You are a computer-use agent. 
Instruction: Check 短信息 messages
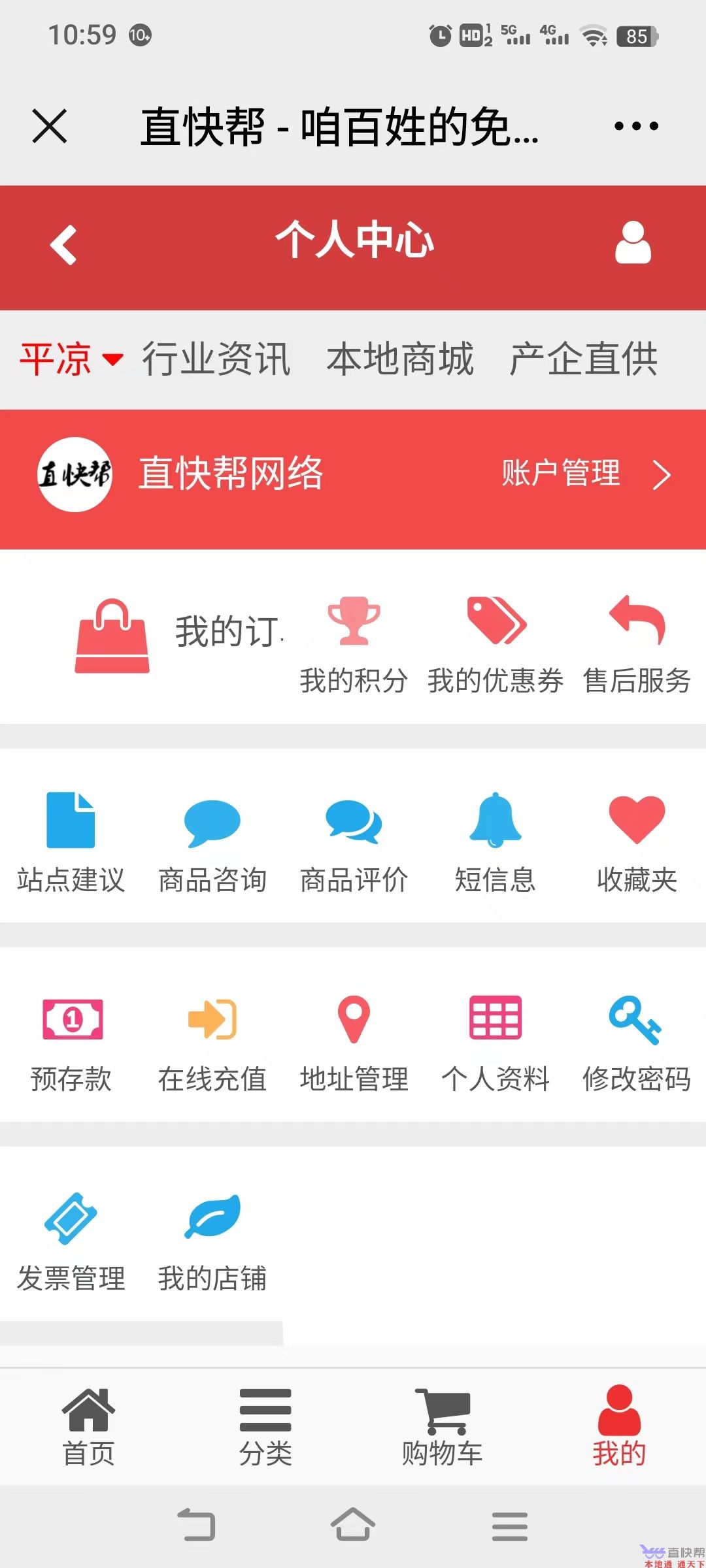496,843
